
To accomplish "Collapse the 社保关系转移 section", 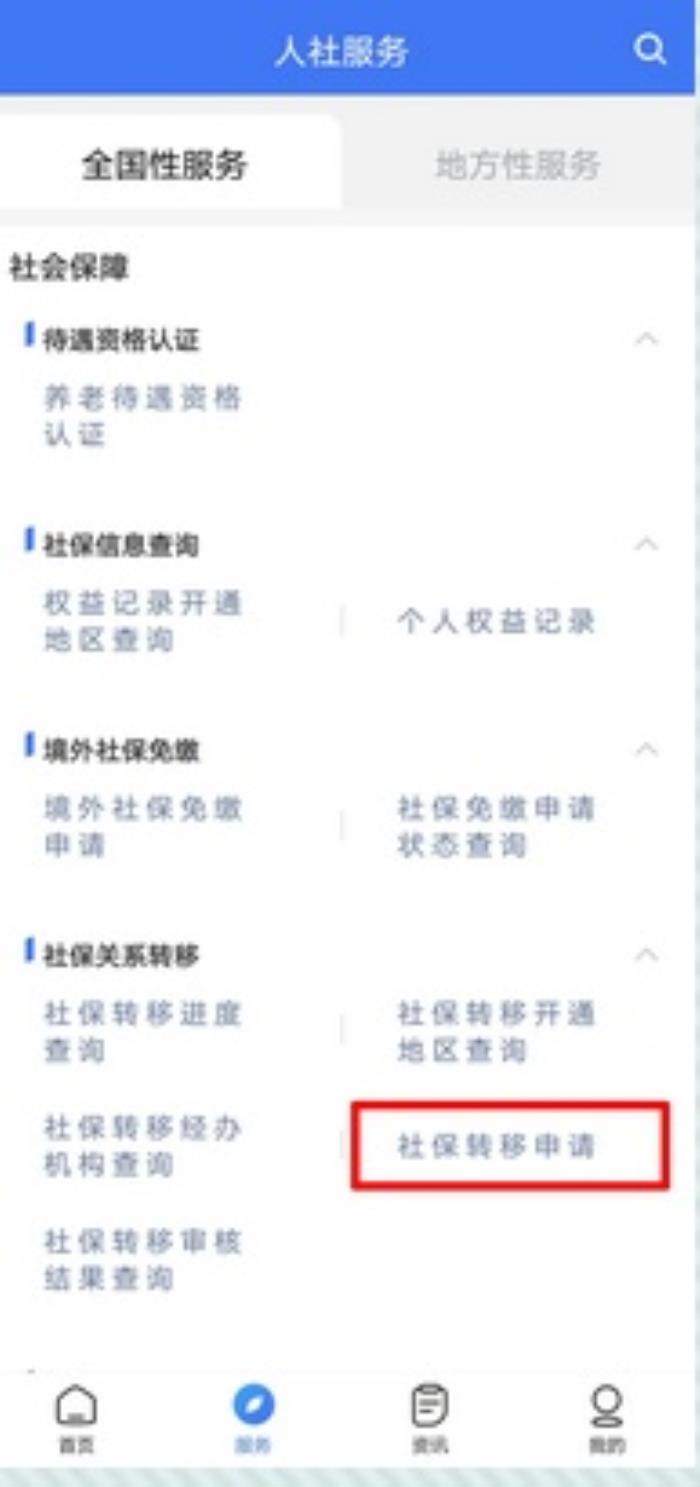I will (x=647, y=954).
